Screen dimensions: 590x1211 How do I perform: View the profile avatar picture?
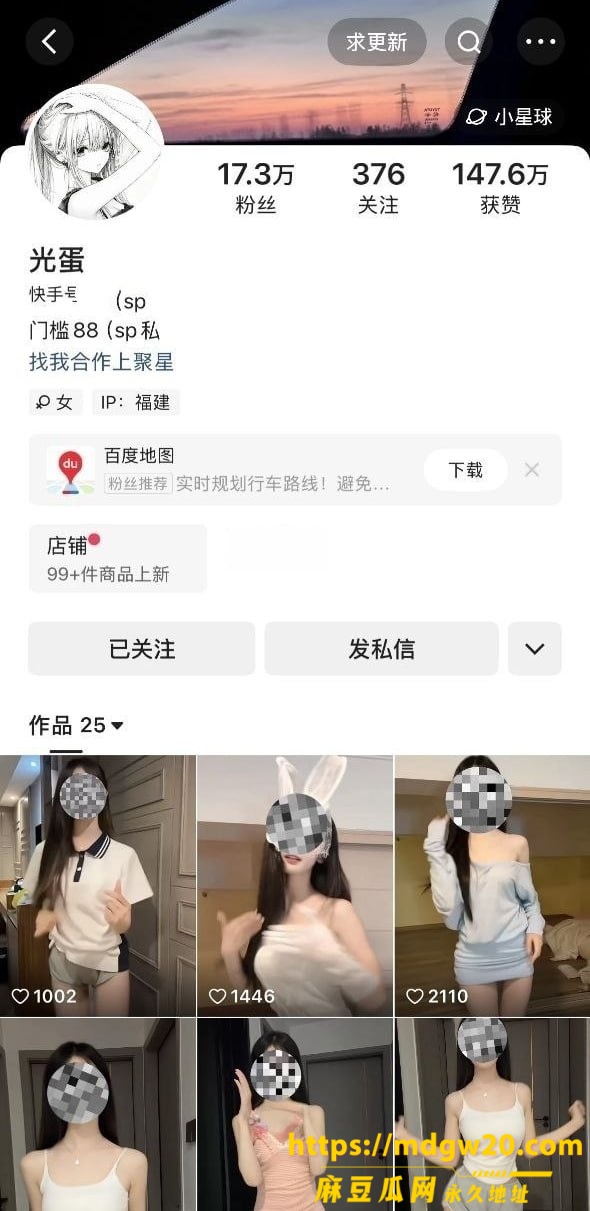coord(96,152)
